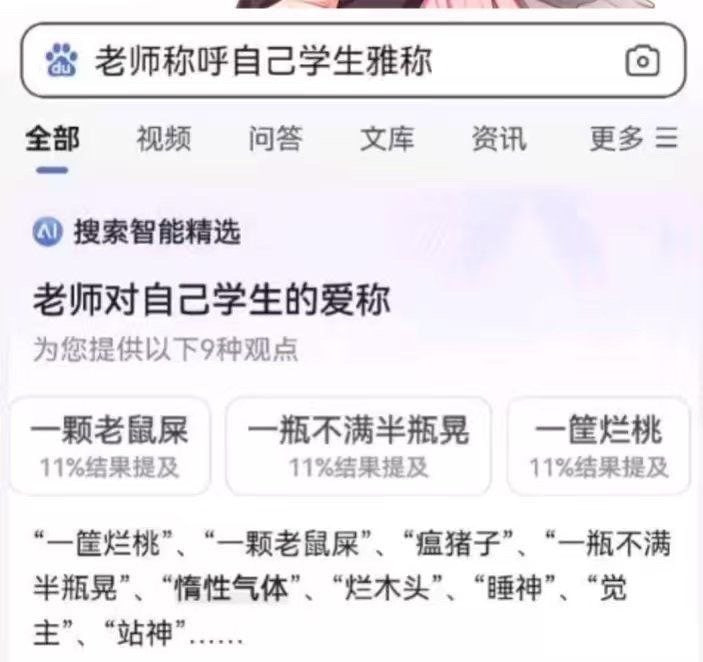Open the 更多 filter menu
This screenshot has width=703, height=662.
[633, 139]
